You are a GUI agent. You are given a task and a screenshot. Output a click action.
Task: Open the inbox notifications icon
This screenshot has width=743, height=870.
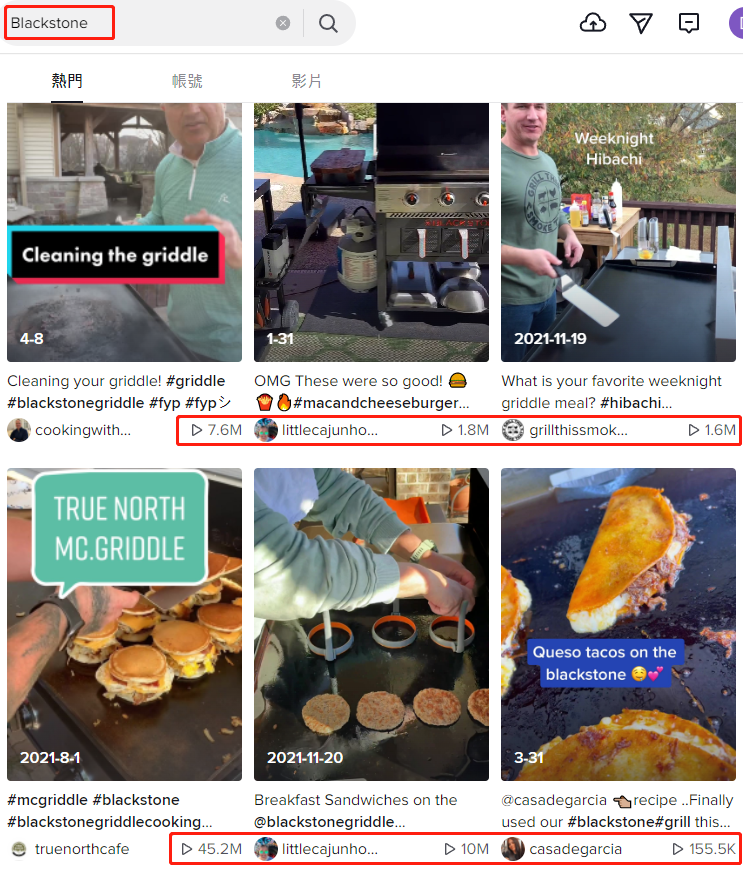coord(689,23)
